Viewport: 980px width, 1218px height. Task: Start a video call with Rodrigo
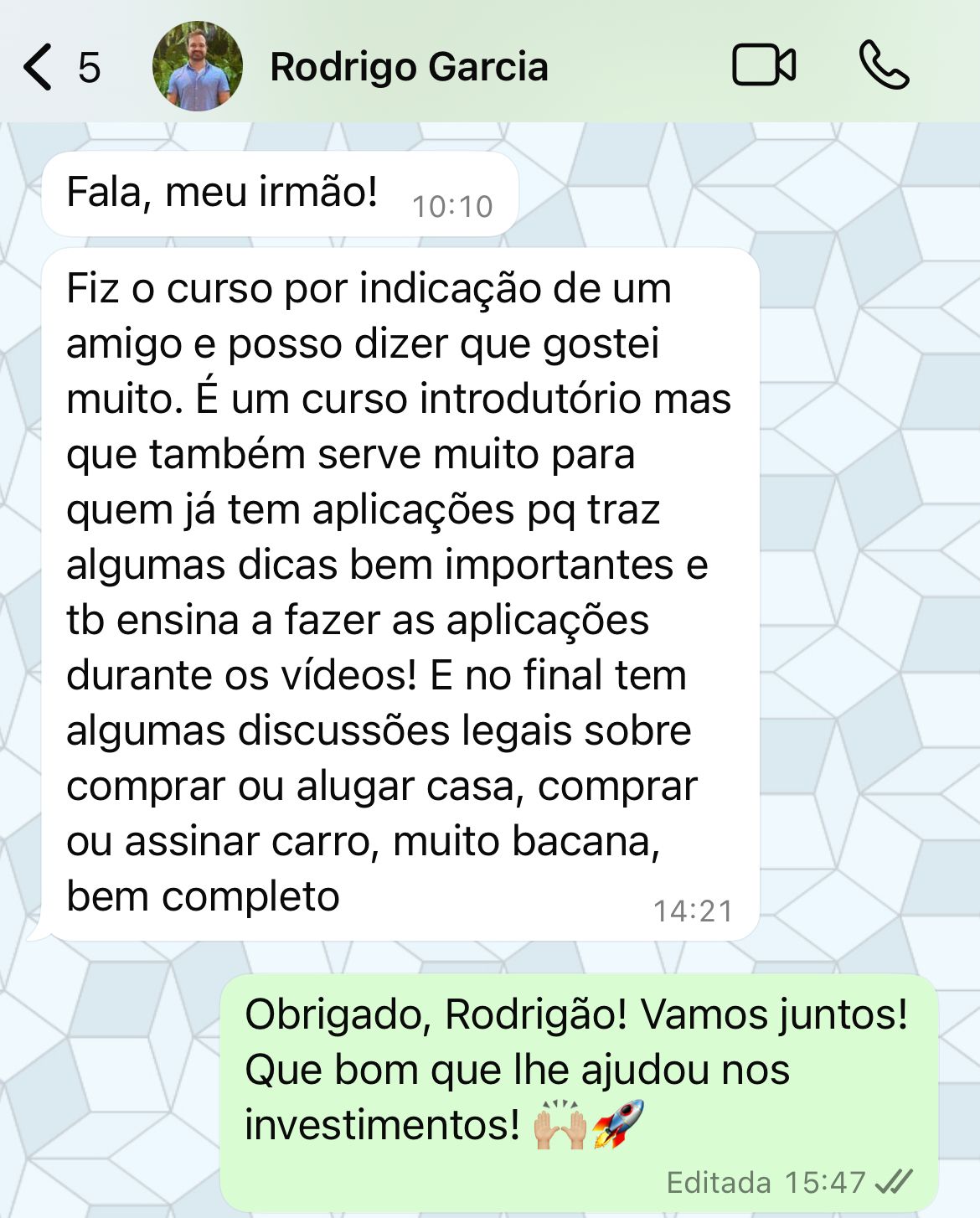pyautogui.click(x=763, y=65)
